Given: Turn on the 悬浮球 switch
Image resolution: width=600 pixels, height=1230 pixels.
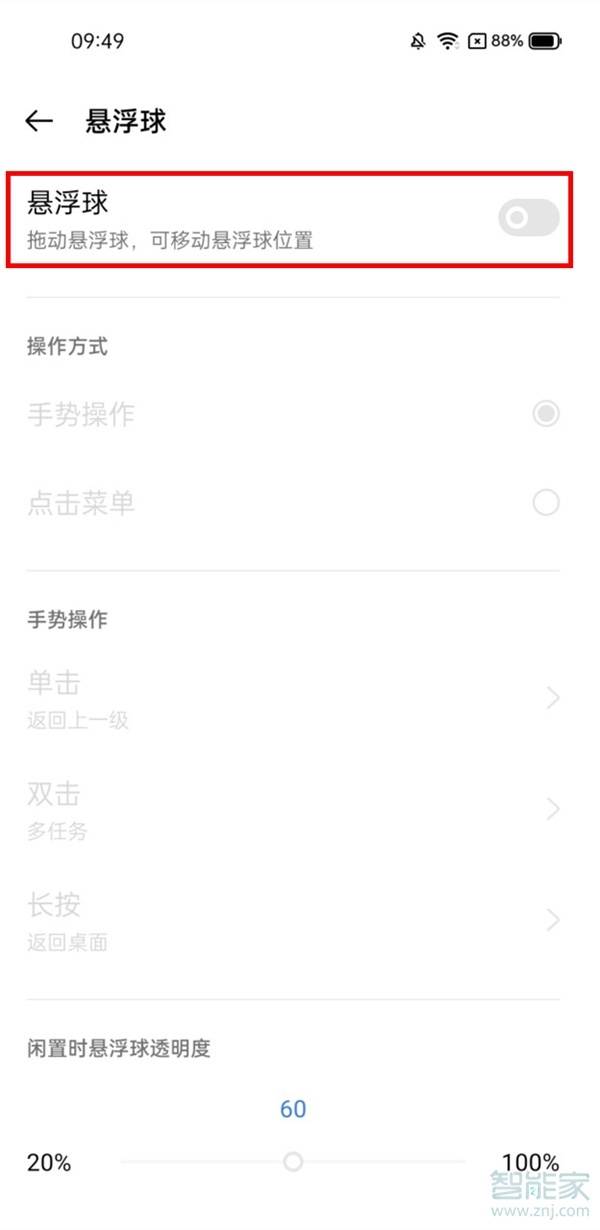Looking at the screenshot, I should click(528, 218).
